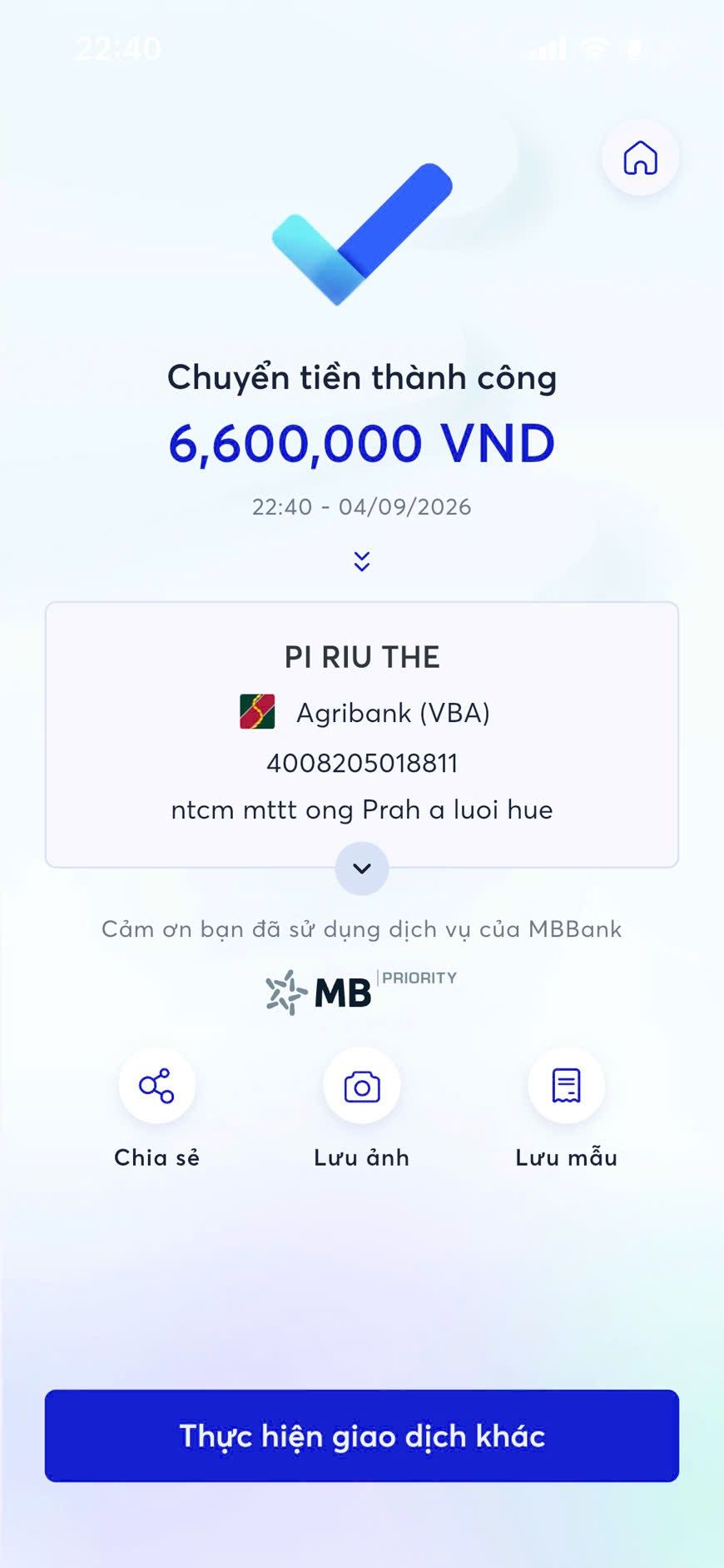
Task: Expand details with the double chevron
Action: tap(362, 561)
